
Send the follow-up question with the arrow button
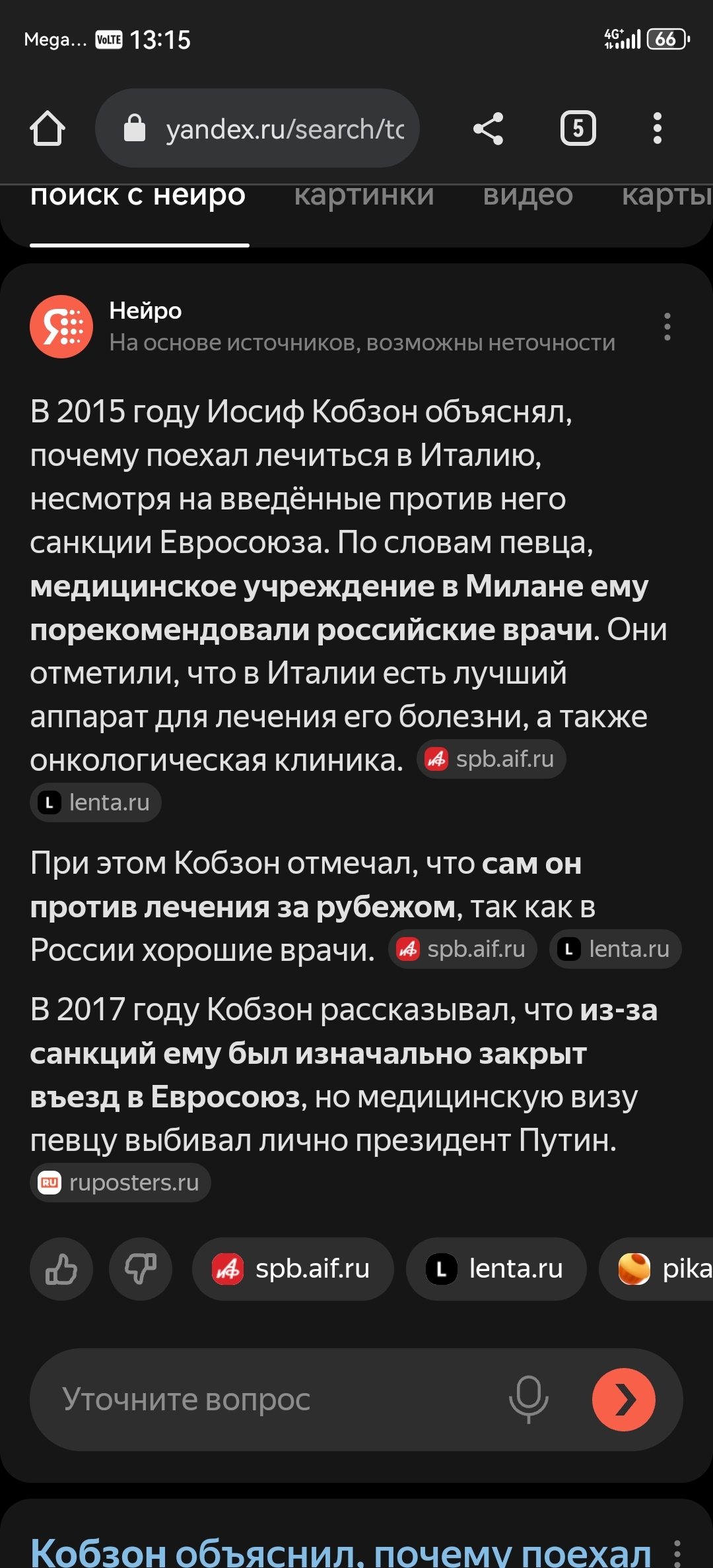(x=623, y=1400)
